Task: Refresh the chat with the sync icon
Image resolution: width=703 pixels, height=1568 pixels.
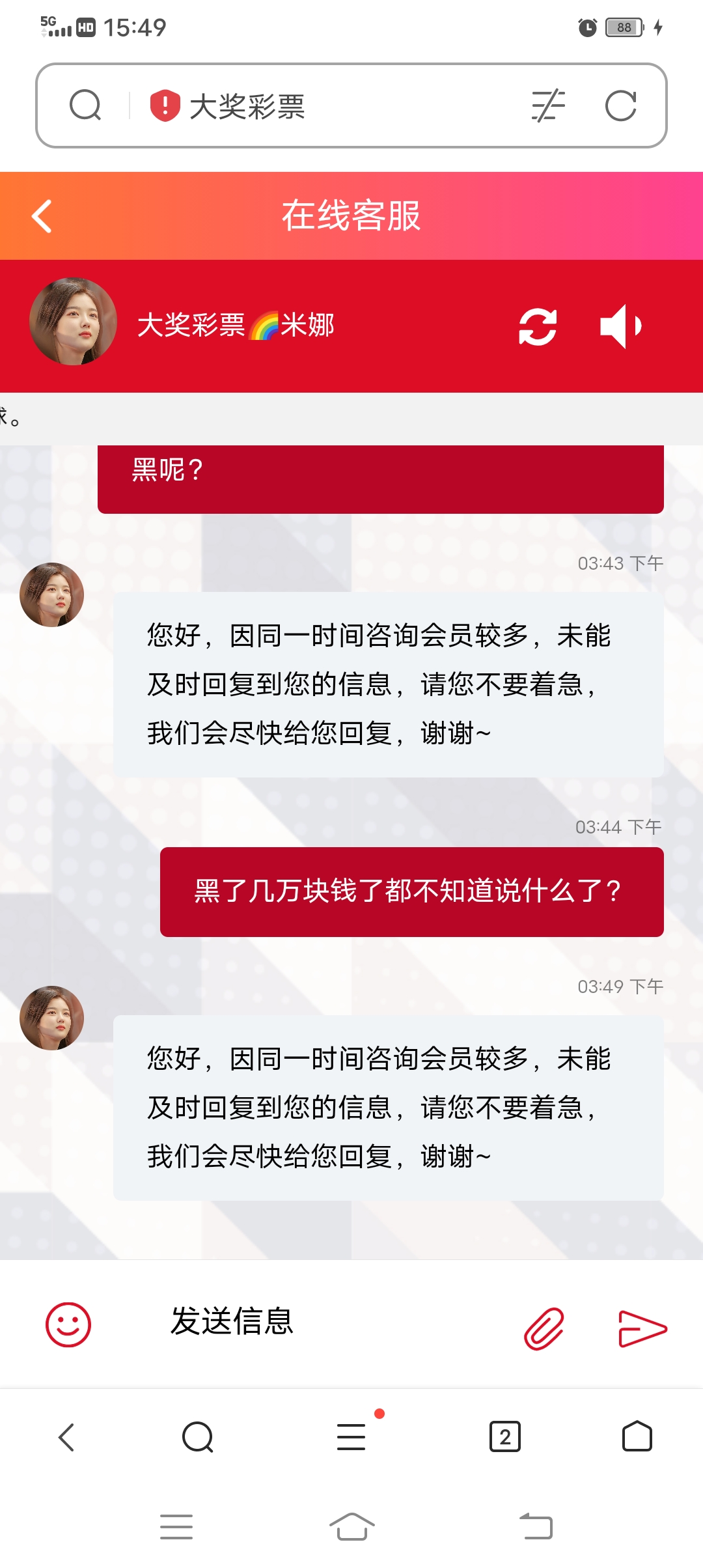Action: 538,326
